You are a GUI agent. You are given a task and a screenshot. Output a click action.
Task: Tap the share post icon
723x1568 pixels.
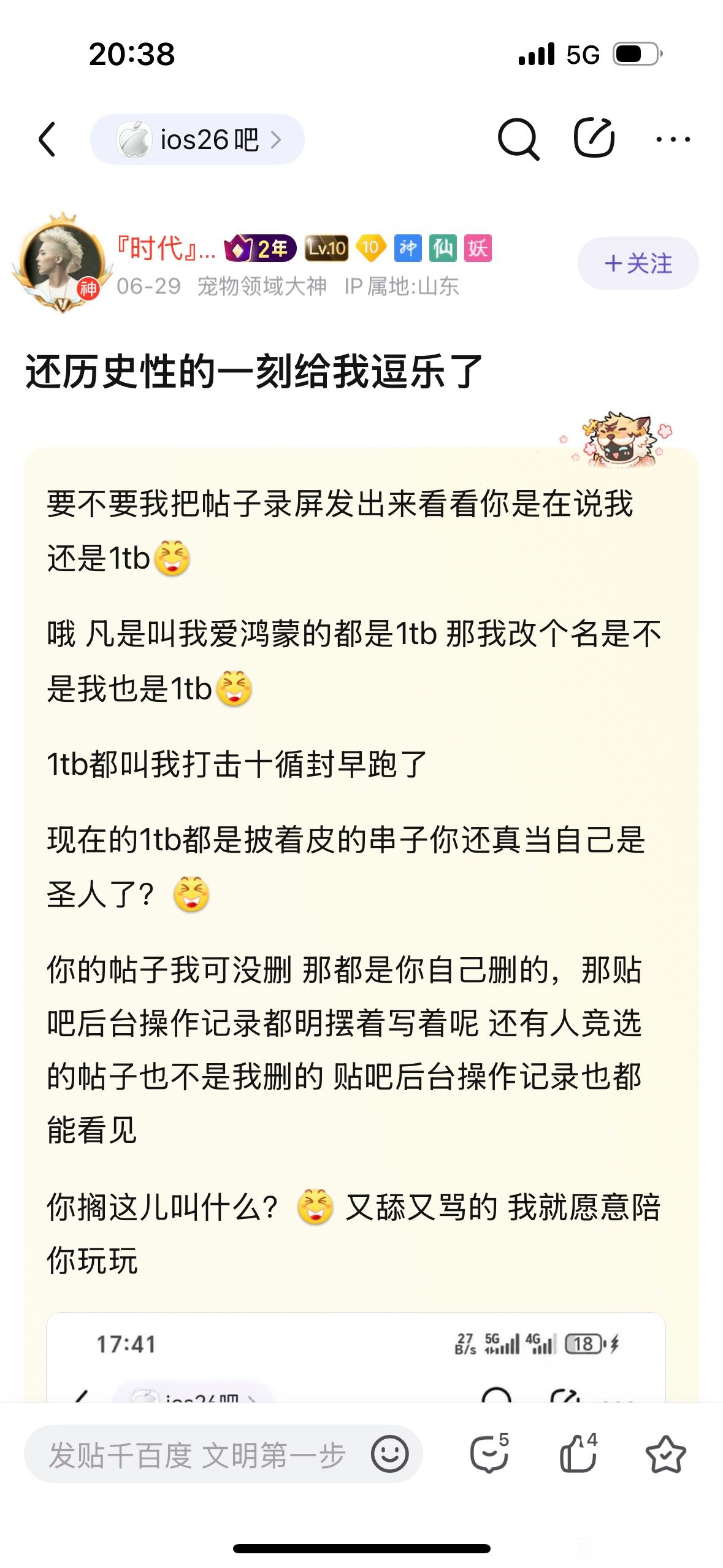click(594, 138)
